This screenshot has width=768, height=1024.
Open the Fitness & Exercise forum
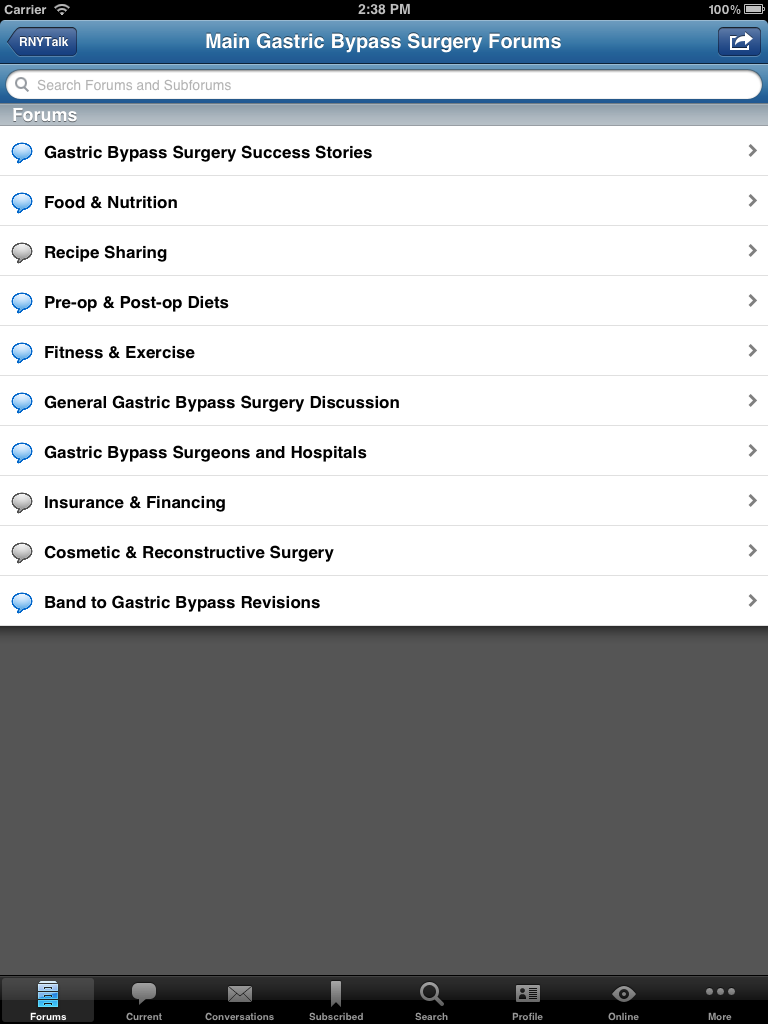point(384,351)
